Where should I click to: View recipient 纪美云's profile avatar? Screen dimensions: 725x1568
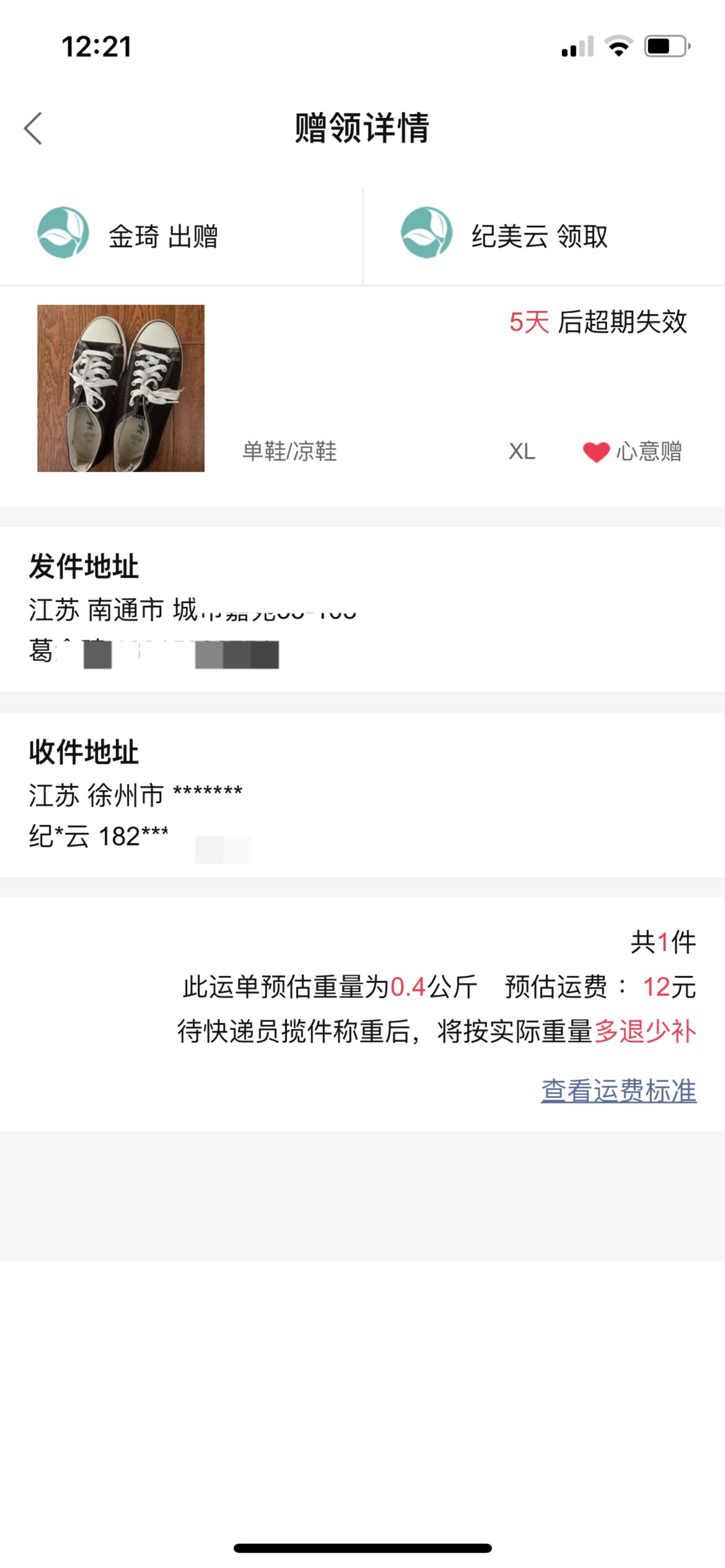[x=426, y=233]
